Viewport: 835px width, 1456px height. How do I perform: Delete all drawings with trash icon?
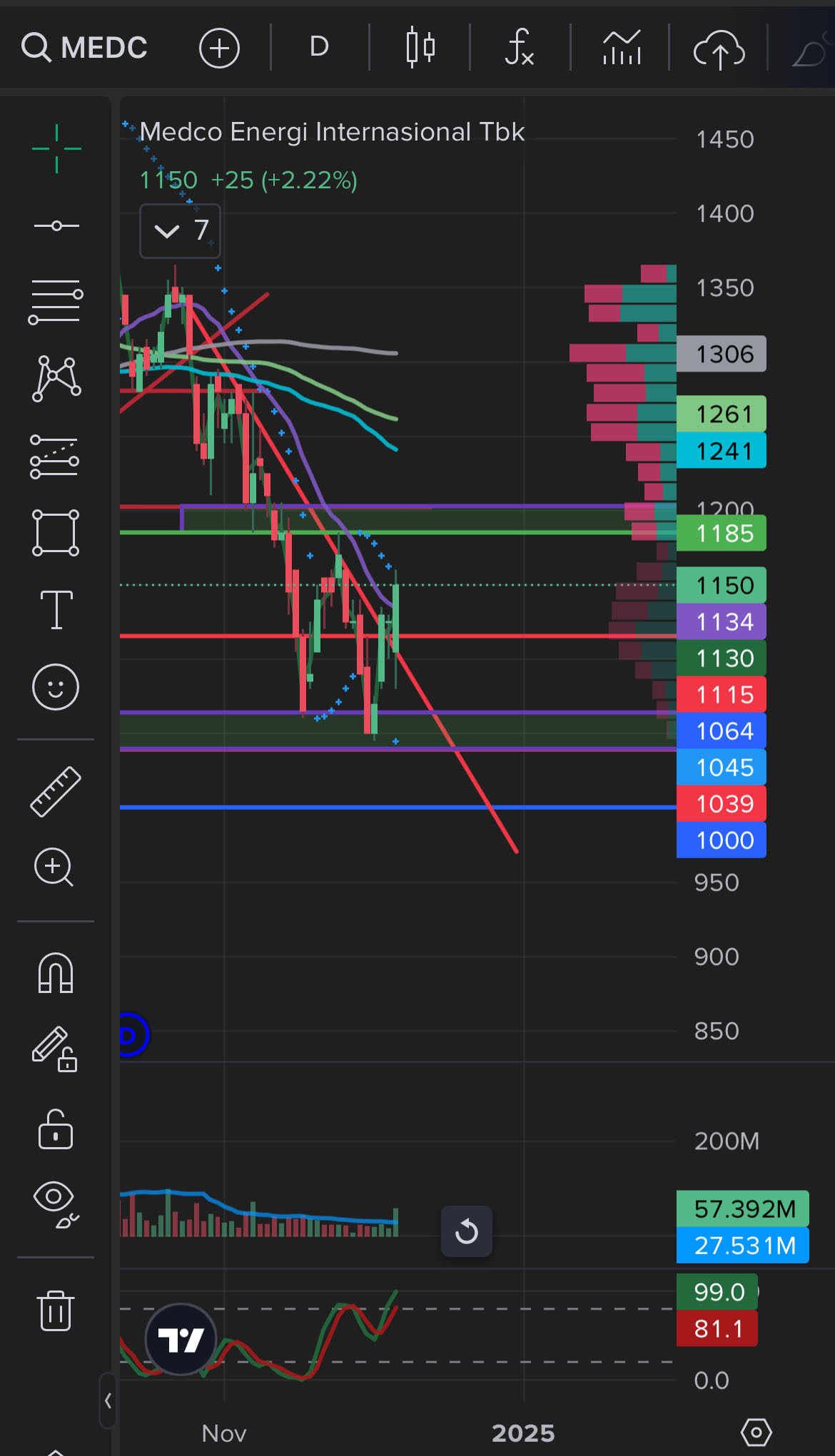point(56,1310)
